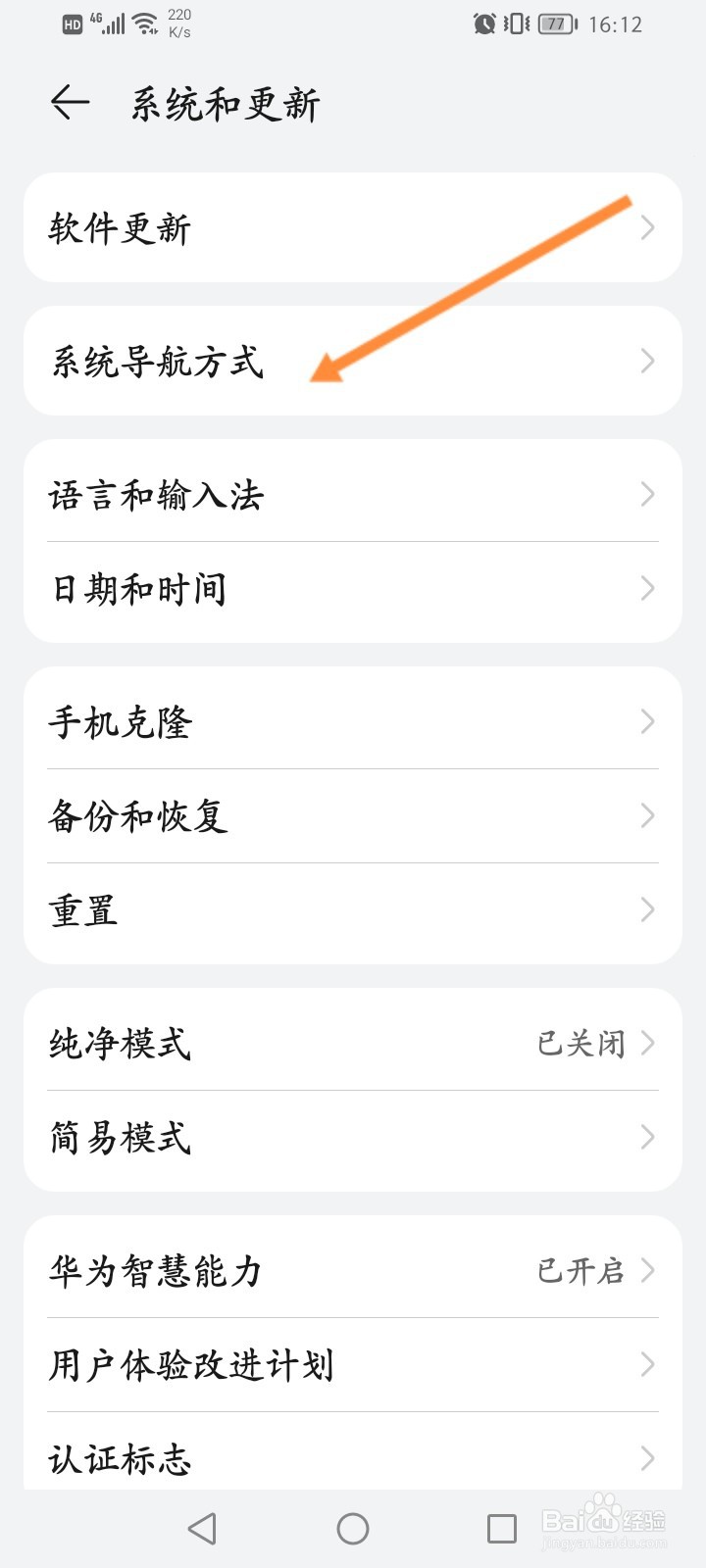Tap the back arrow to leave 系统和更新
Screen dimensions: 706x1568
(x=69, y=101)
